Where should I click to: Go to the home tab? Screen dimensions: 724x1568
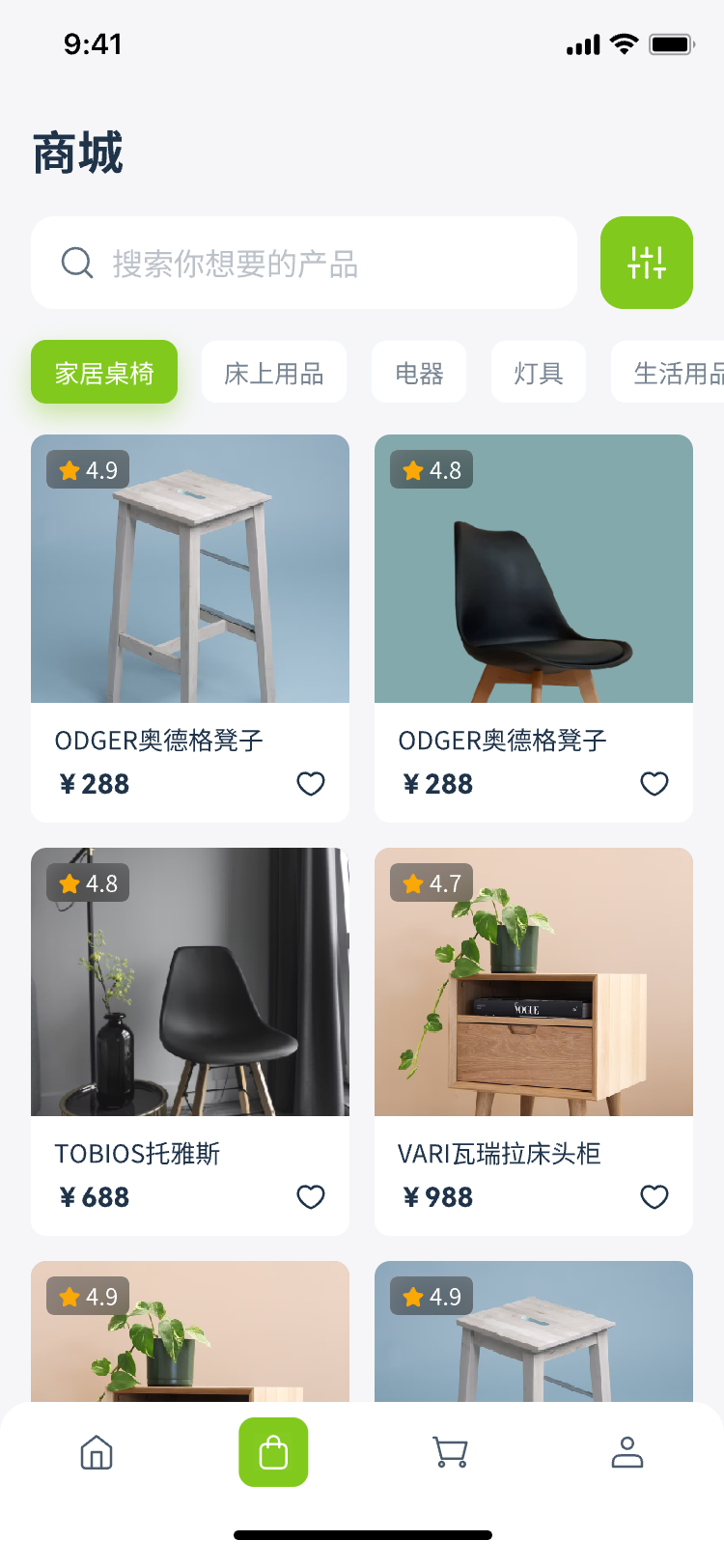[x=97, y=1452]
